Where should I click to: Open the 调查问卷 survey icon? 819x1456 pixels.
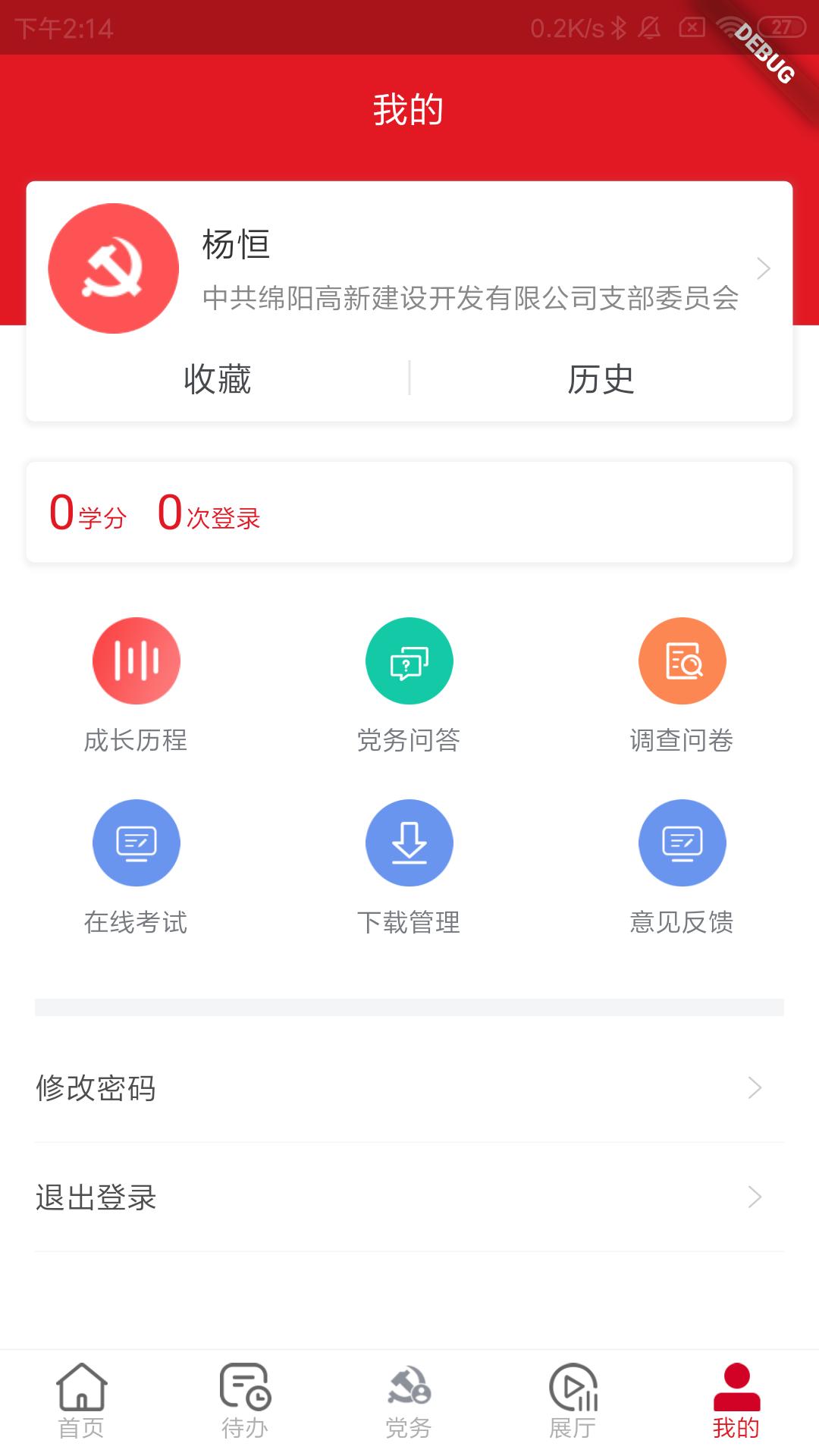682,660
